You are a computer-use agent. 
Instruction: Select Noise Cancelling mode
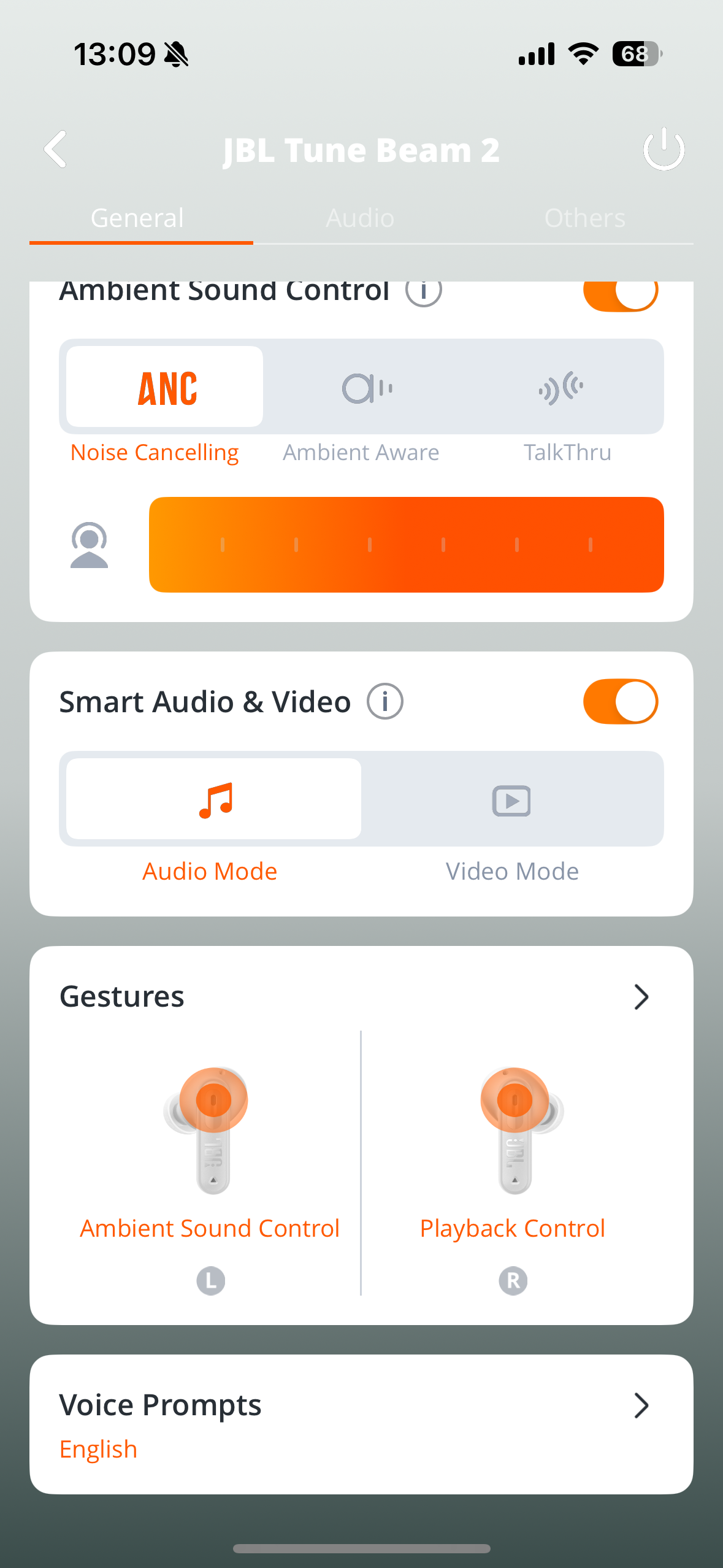pos(165,387)
